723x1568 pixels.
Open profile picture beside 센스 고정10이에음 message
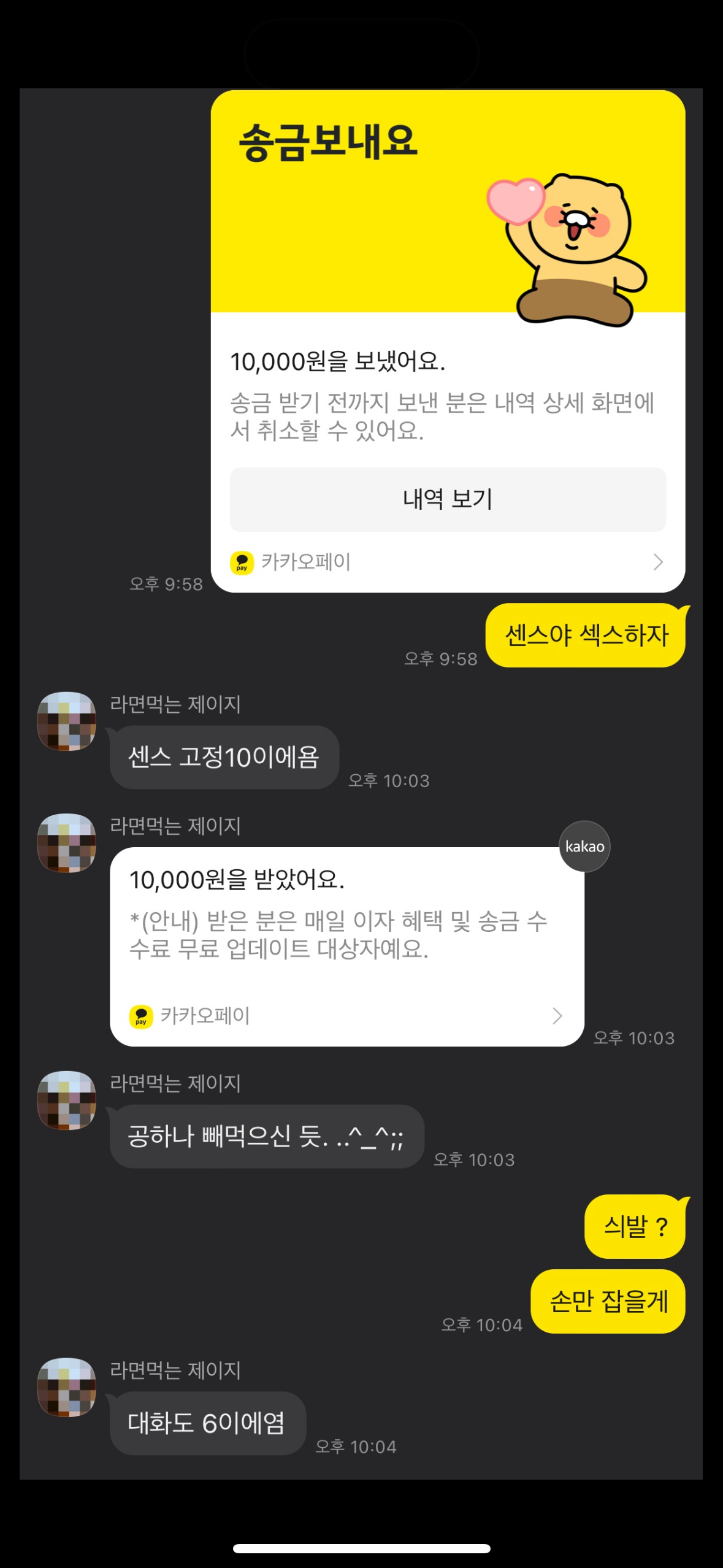point(67,721)
